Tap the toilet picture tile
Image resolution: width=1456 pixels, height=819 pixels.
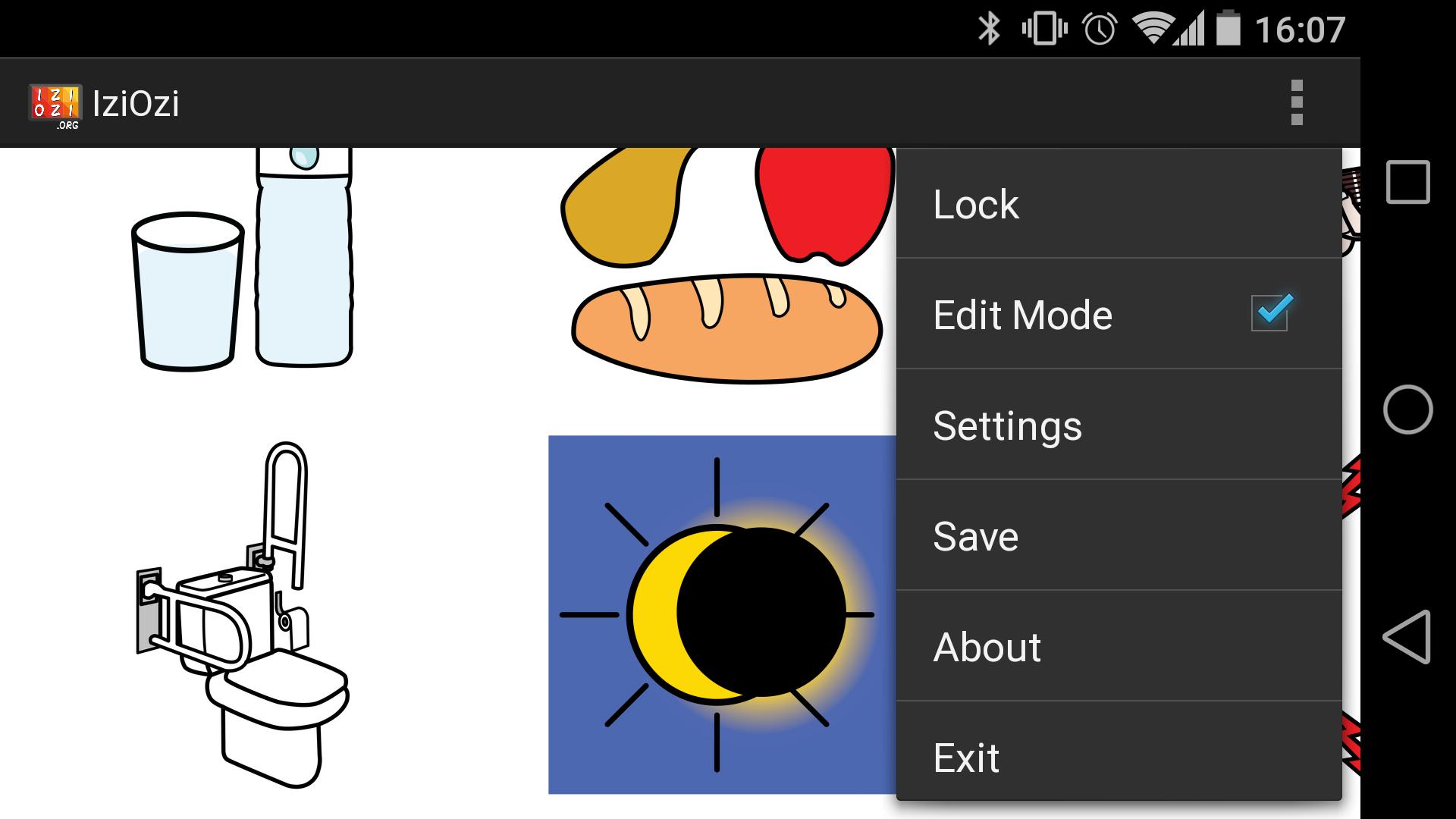point(243,614)
